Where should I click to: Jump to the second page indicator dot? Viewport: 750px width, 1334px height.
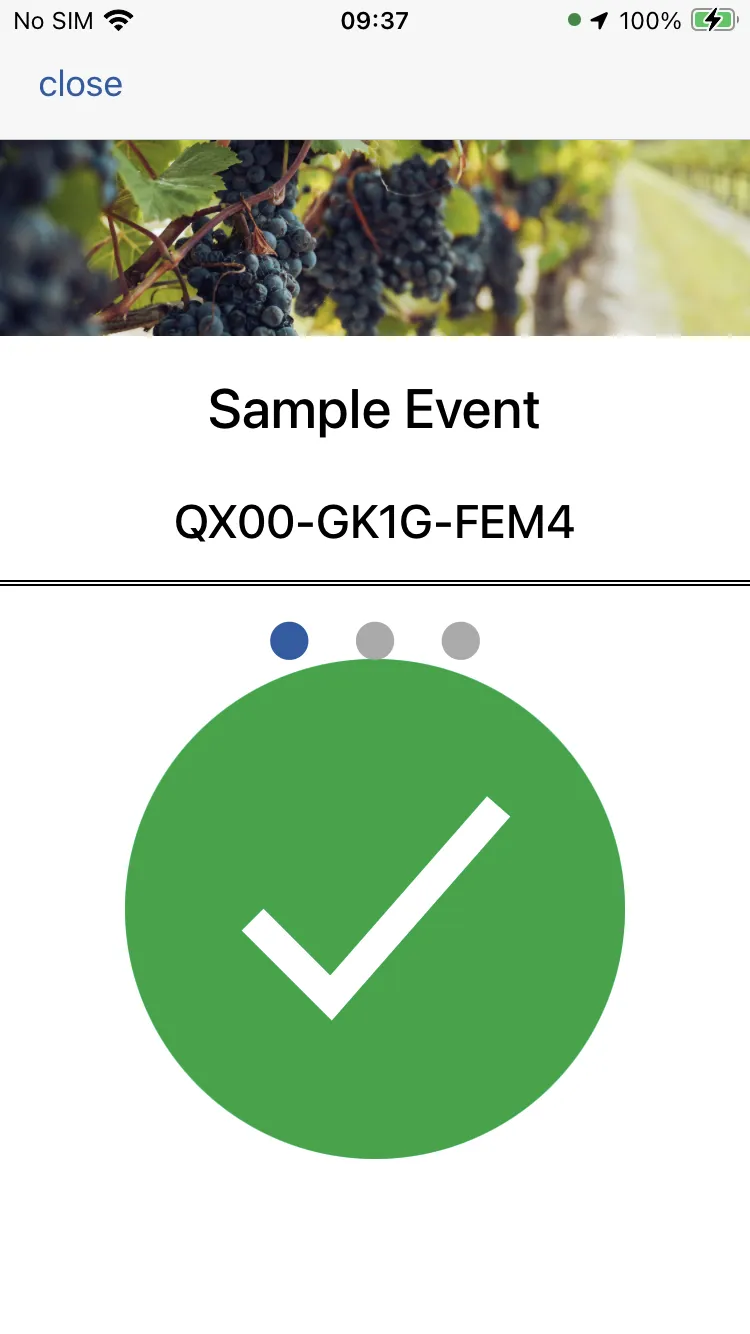pyautogui.click(x=375, y=640)
